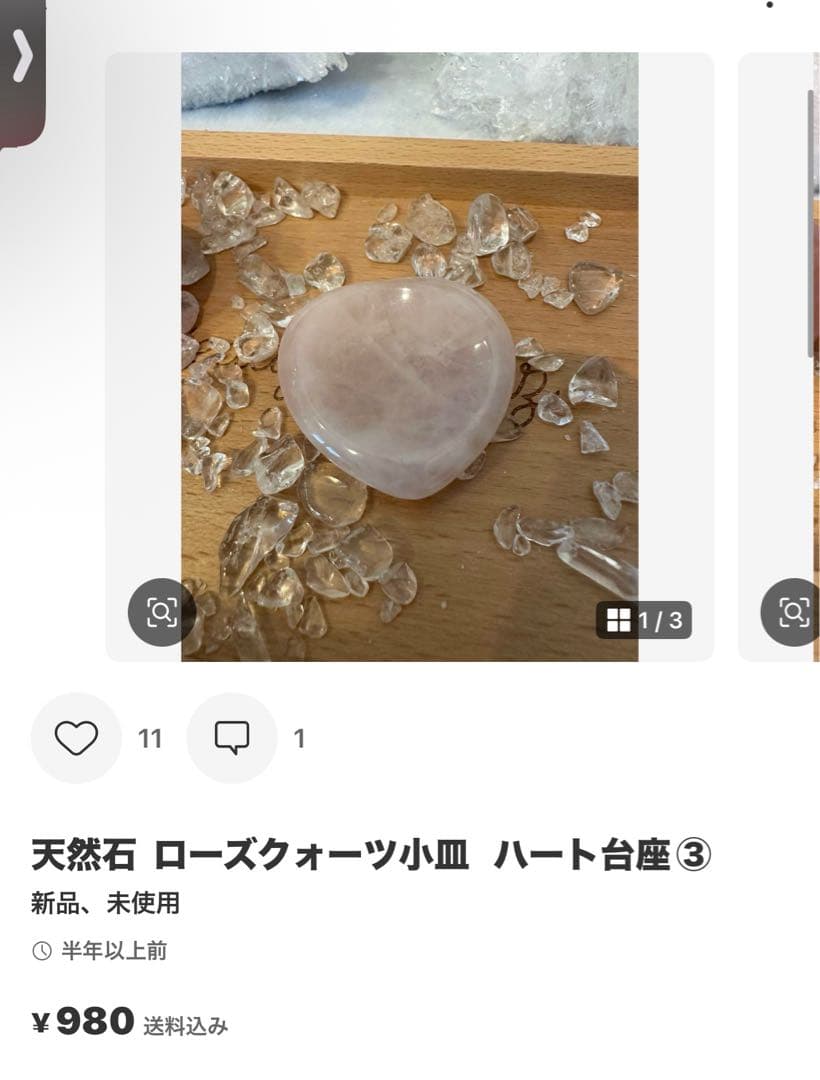Open comments via the speech bubble icon
The image size is (820, 1080).
click(x=233, y=738)
